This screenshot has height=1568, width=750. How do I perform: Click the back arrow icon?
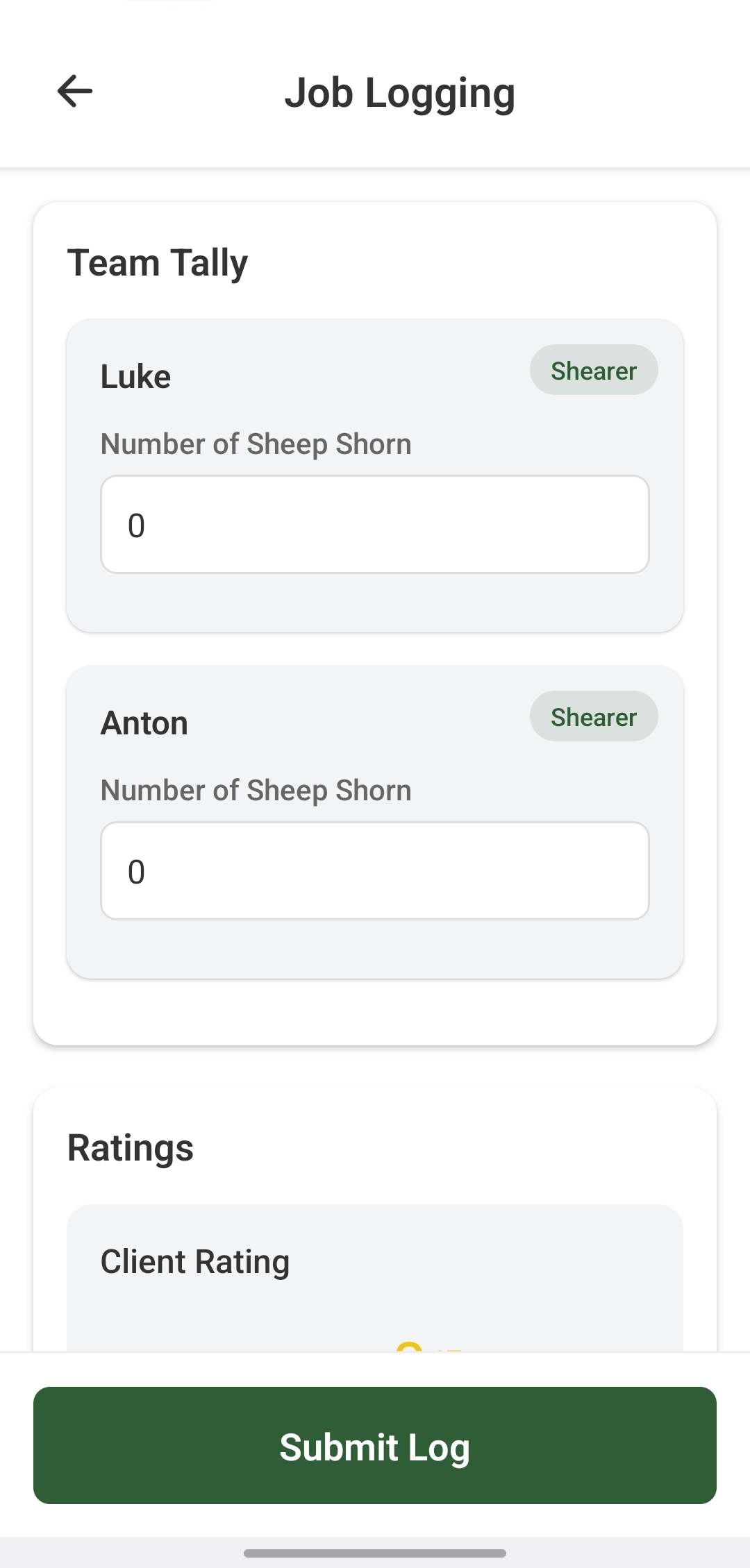click(74, 92)
